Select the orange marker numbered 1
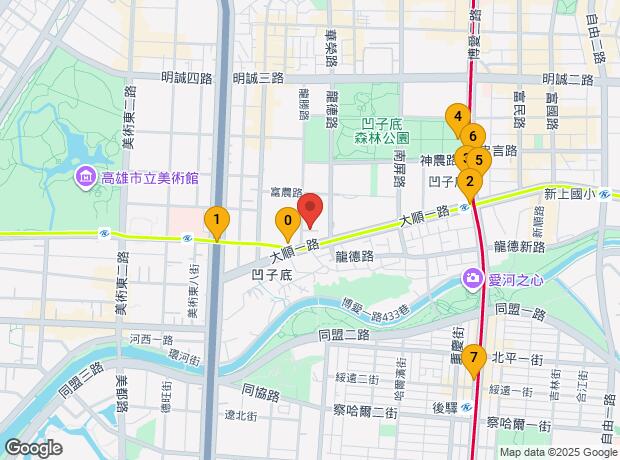The image size is (620, 460). point(216,219)
